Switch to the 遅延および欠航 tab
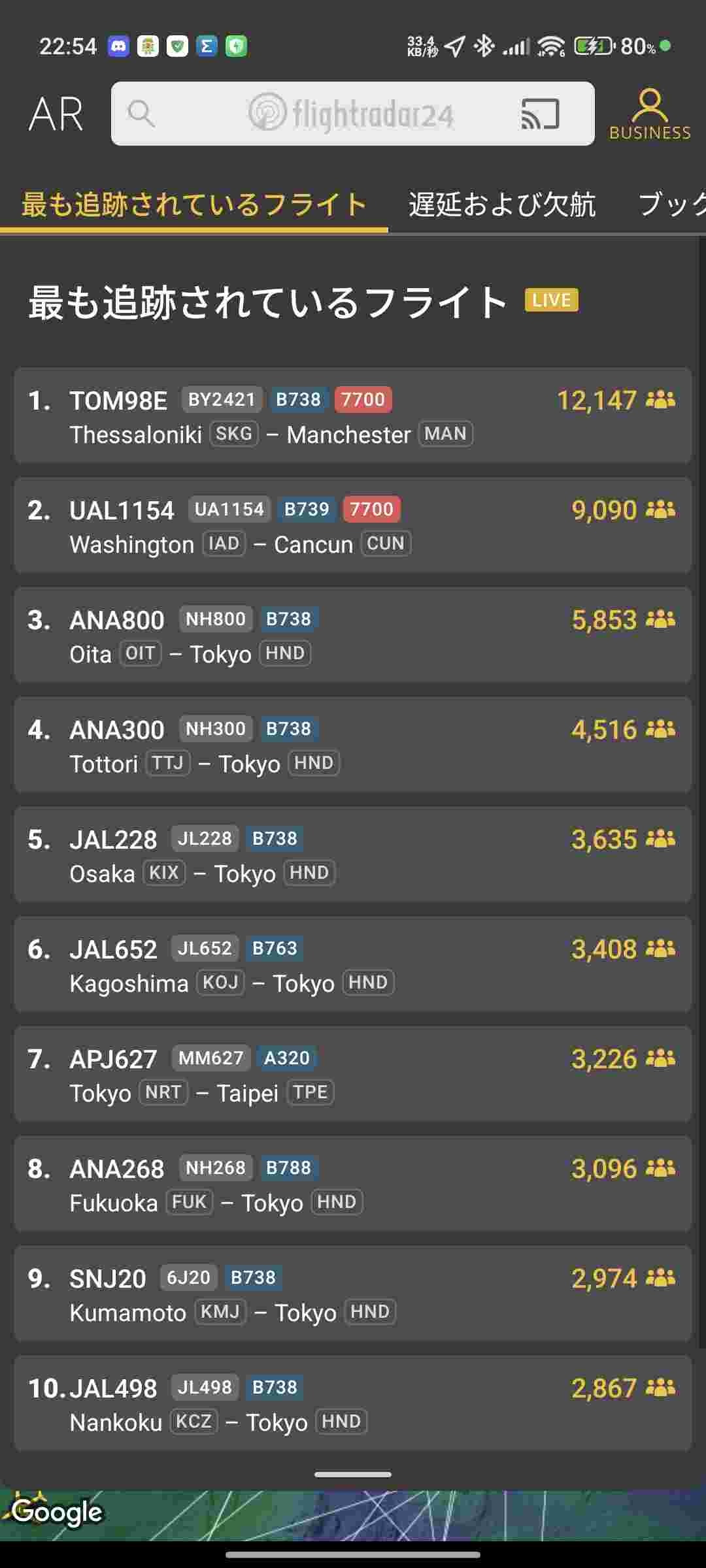The height and width of the screenshot is (1568, 706). (x=502, y=204)
